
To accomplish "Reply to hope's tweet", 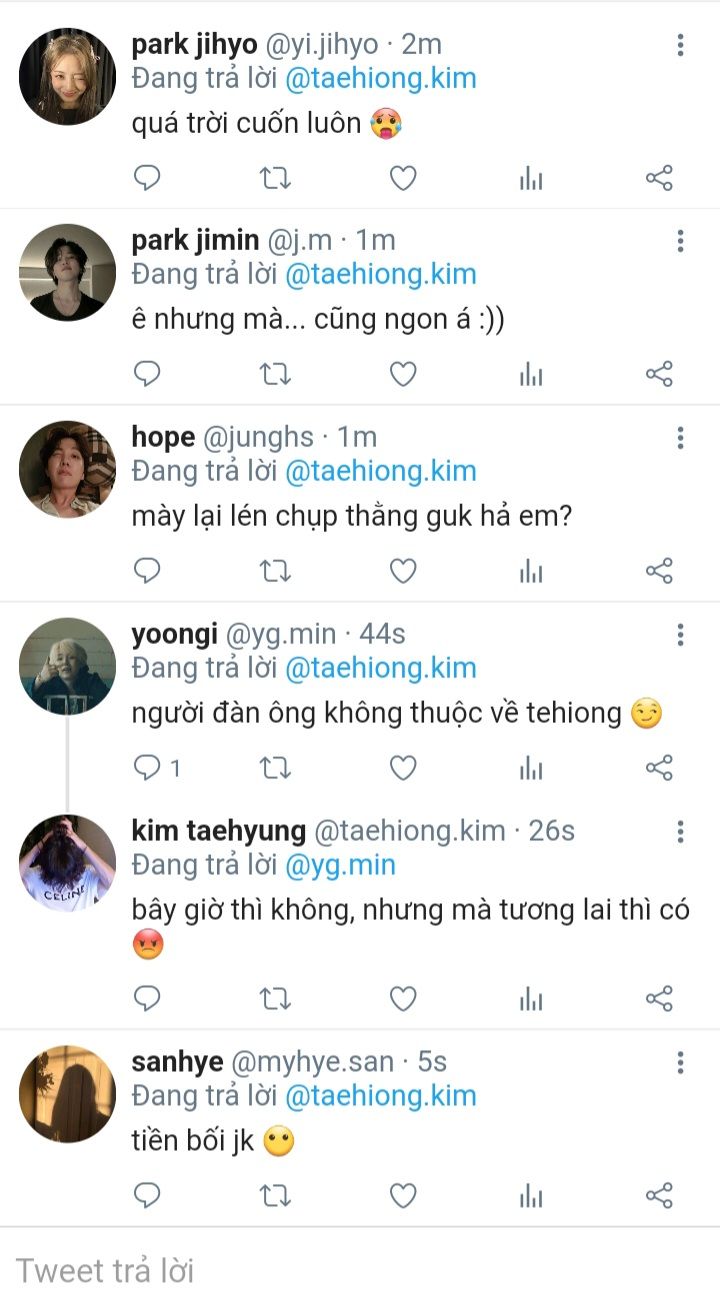I will click(x=147, y=570).
